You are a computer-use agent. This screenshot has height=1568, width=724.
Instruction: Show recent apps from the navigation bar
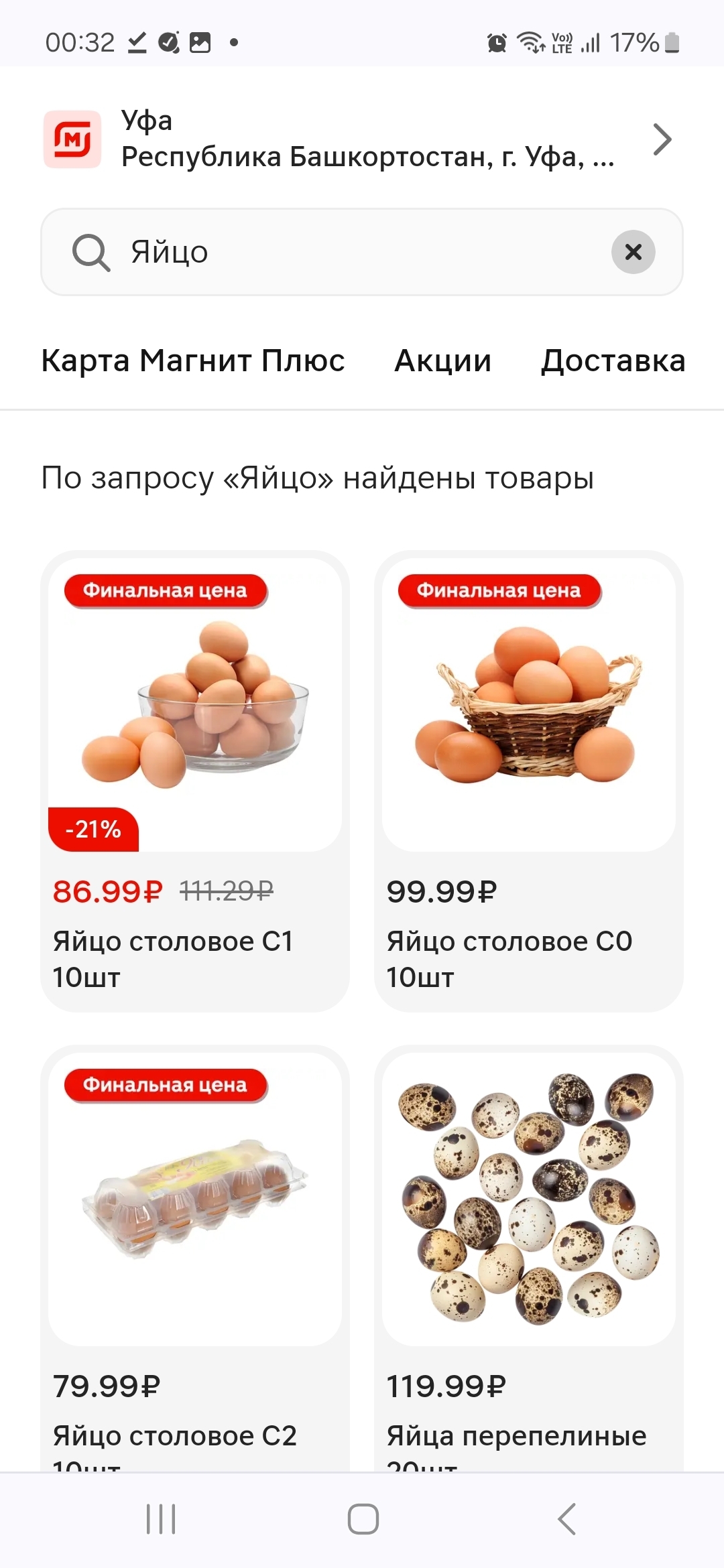click(161, 1519)
